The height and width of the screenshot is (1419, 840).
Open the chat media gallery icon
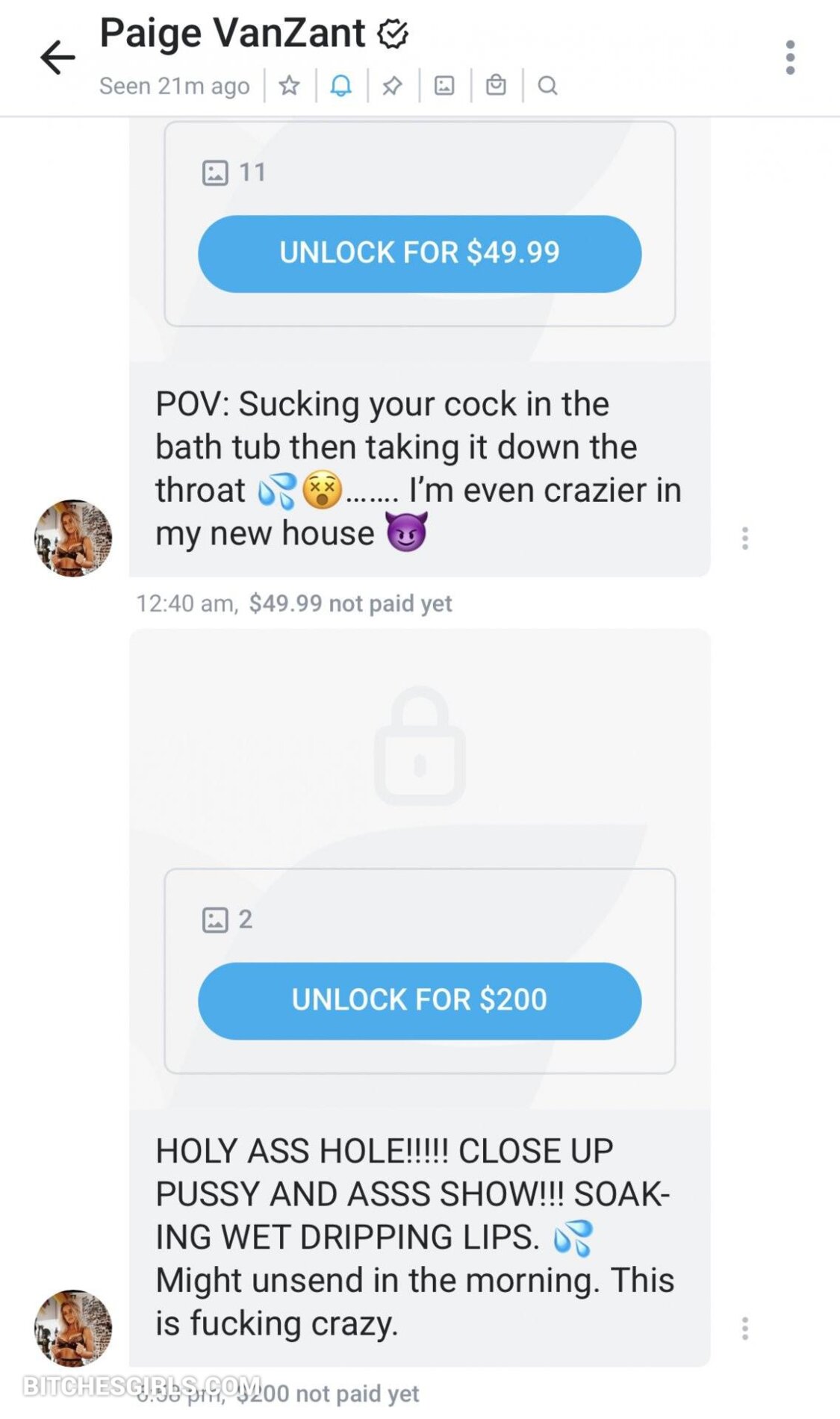tap(444, 86)
